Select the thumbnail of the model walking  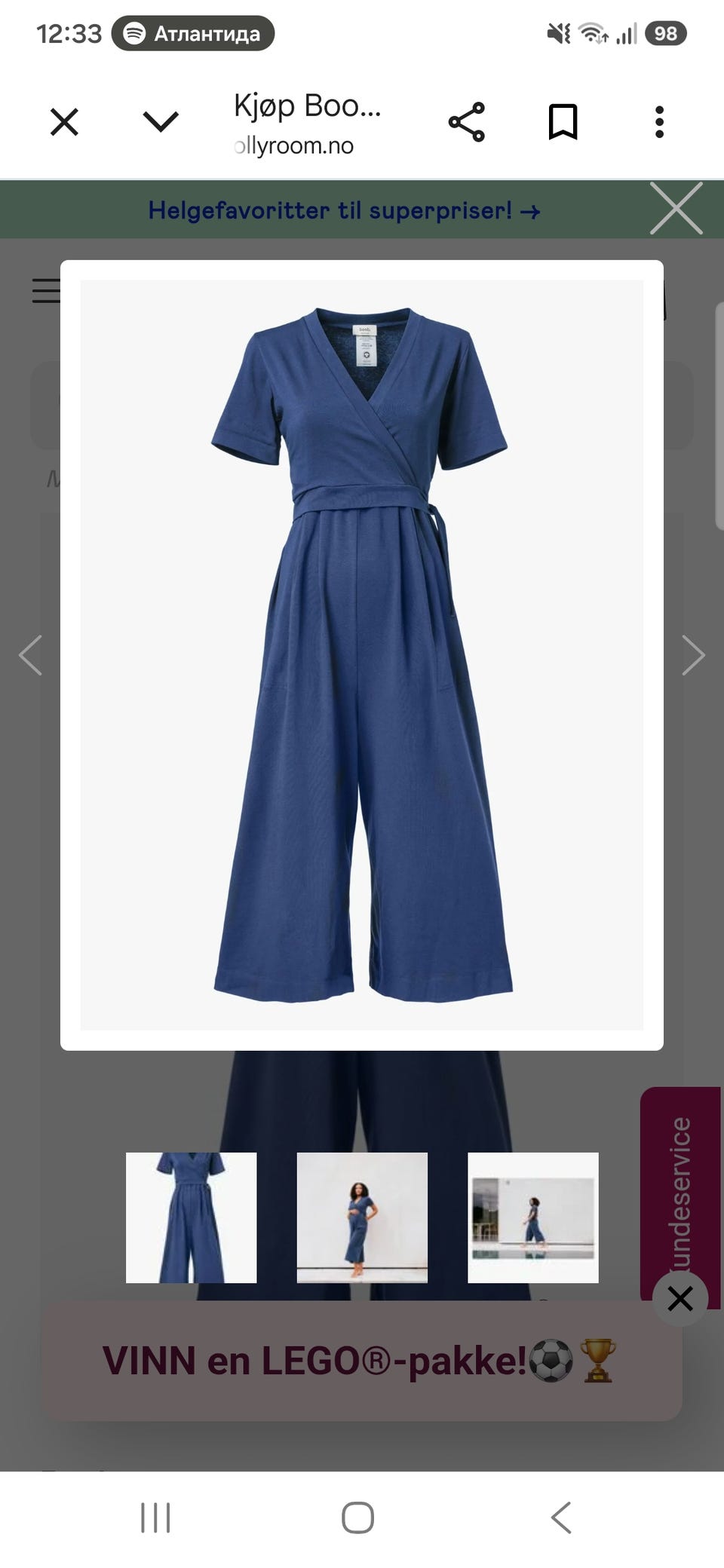click(x=533, y=1217)
